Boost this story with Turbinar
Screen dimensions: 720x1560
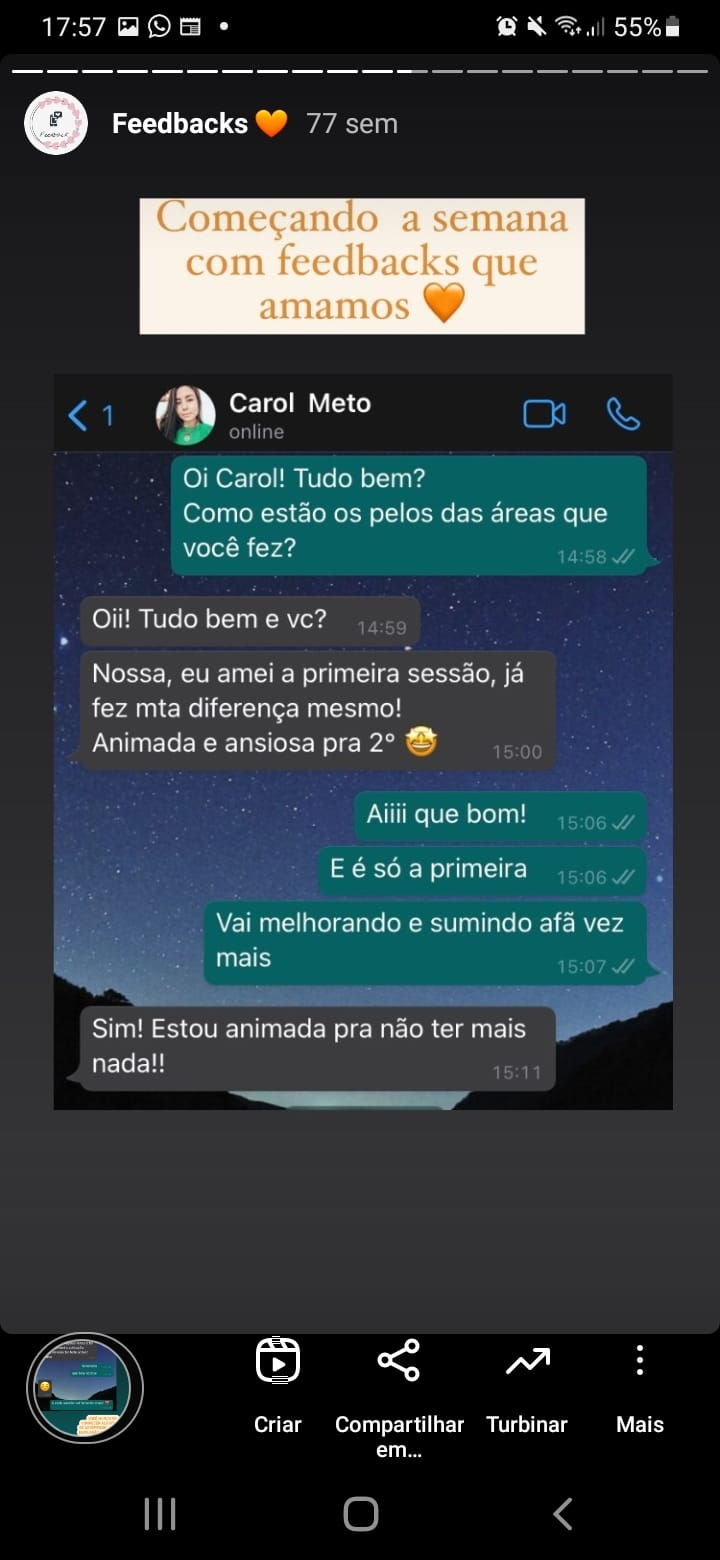[527, 1385]
